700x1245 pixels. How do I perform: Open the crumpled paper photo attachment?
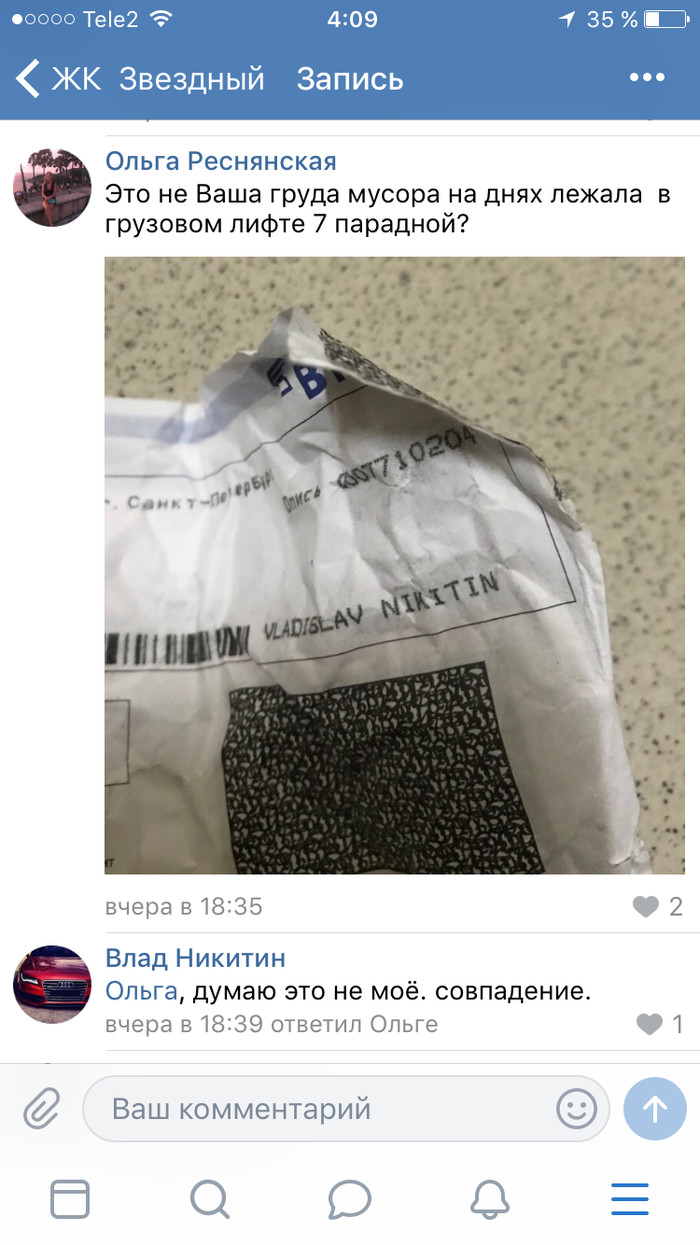[394, 565]
